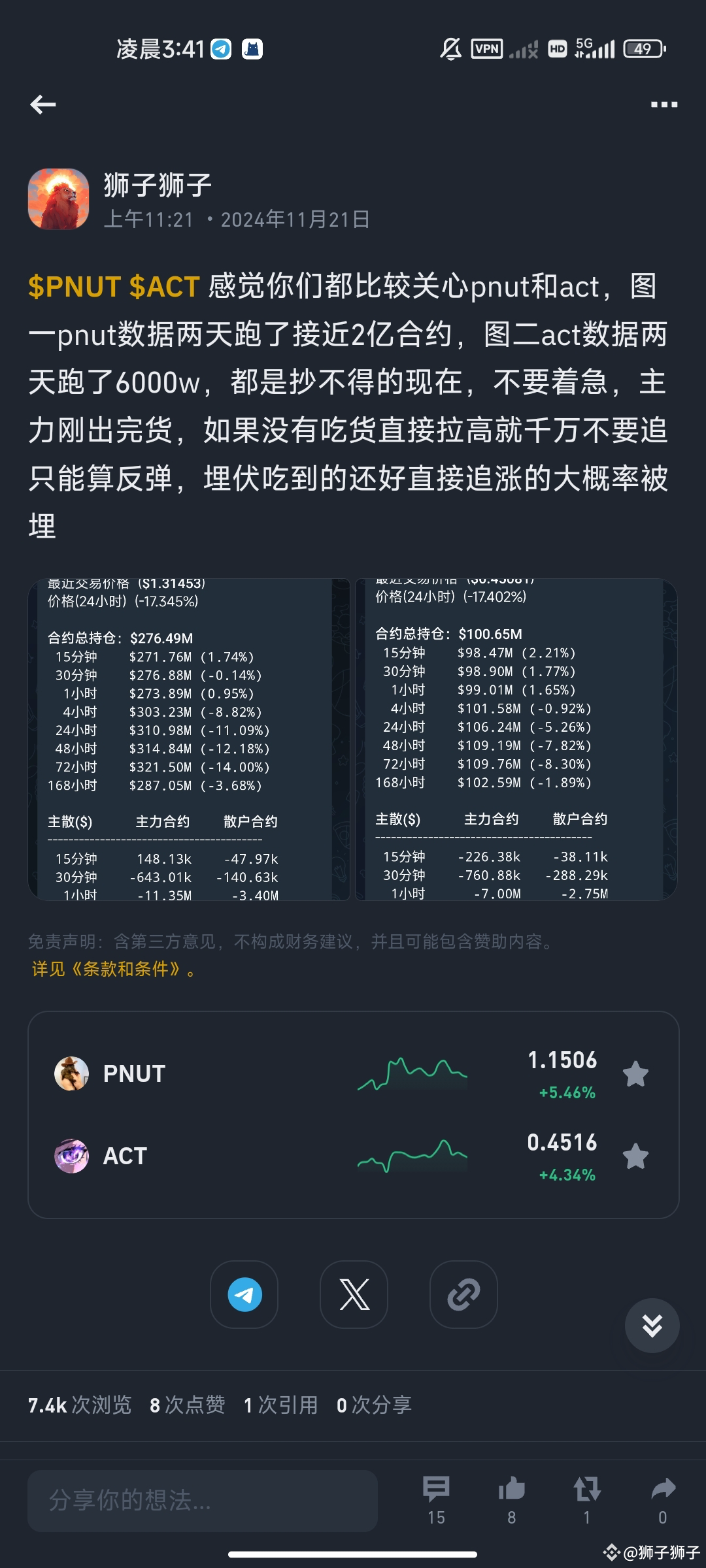Share the post to X
This screenshot has width=706, height=1568.
tap(353, 1295)
